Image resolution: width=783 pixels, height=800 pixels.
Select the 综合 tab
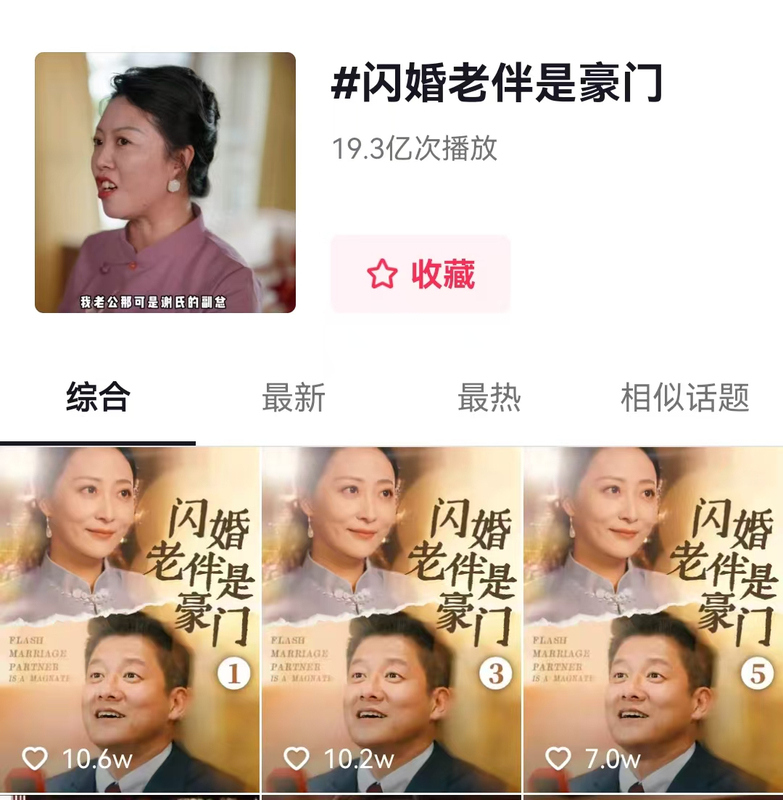[98, 398]
